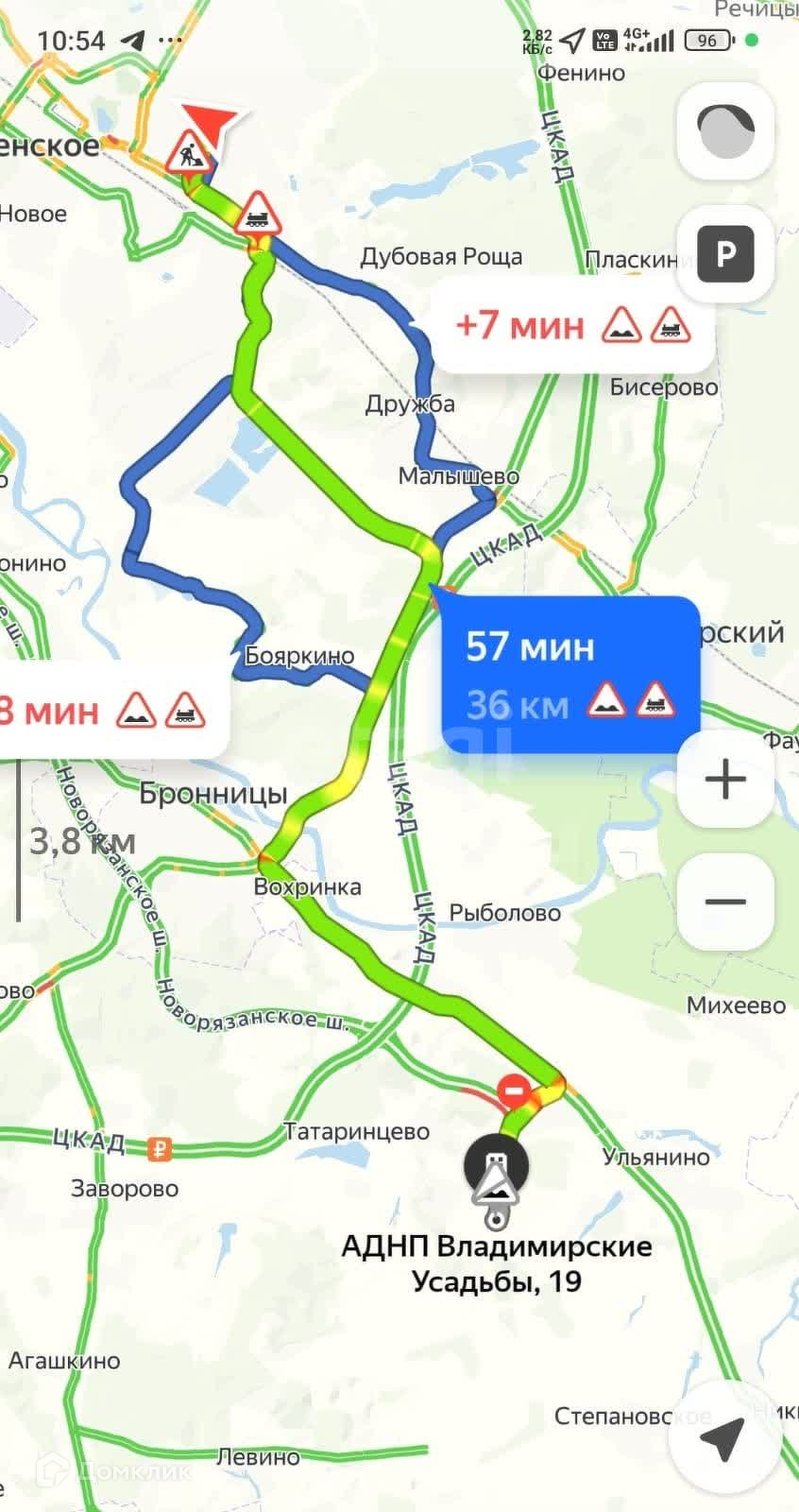Viewport: 799px width, 1512px height.
Task: Open the voice assistant round button
Action: coord(725,131)
